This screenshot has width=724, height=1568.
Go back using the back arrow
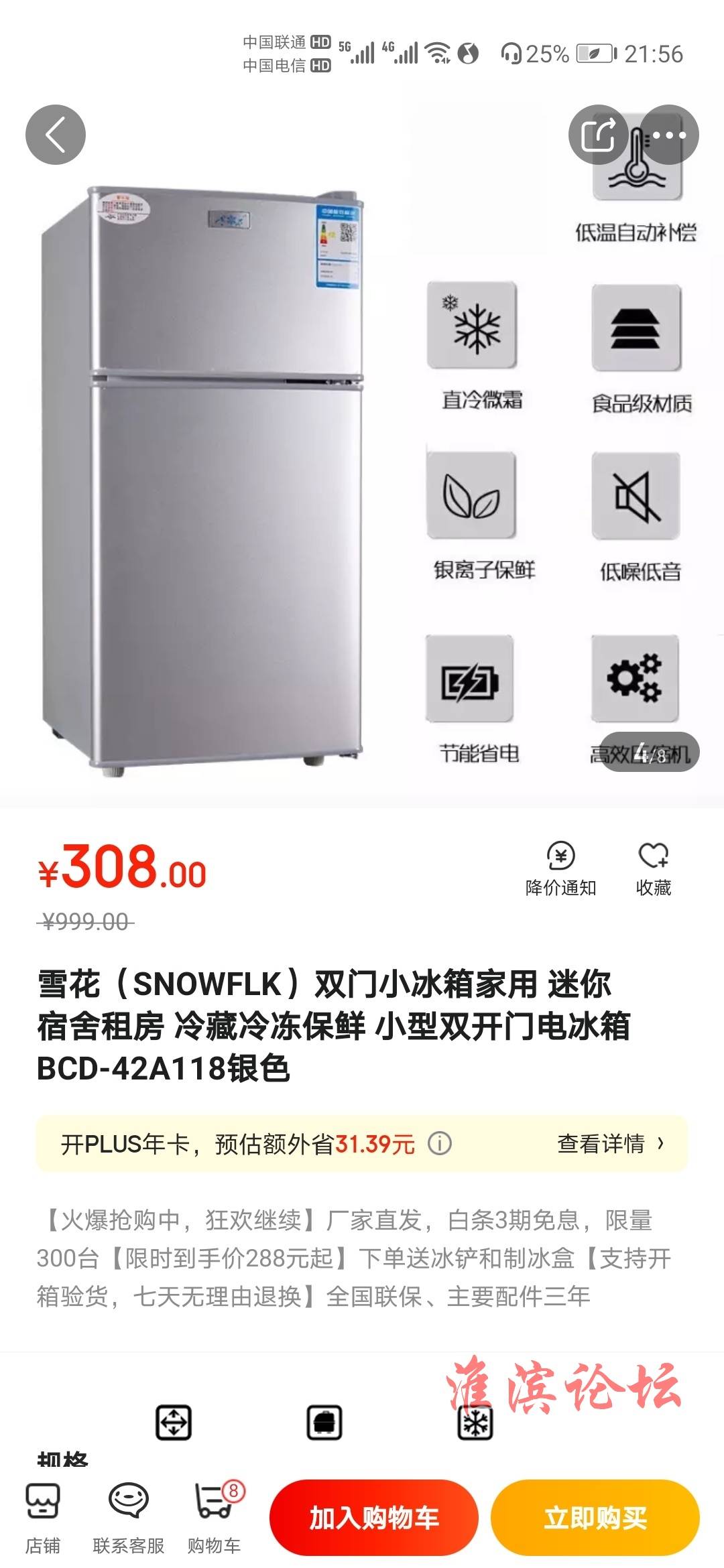56,135
